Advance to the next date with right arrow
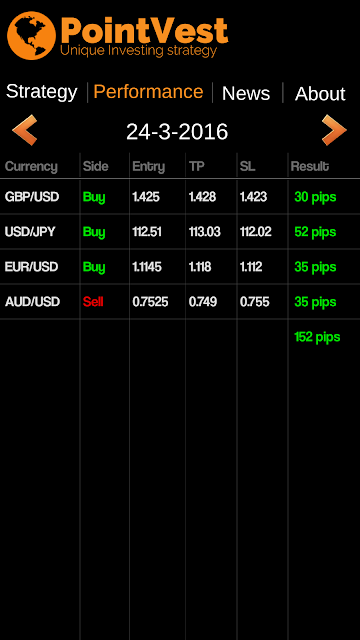Image resolution: width=360 pixels, height=640 pixels. coord(334,130)
